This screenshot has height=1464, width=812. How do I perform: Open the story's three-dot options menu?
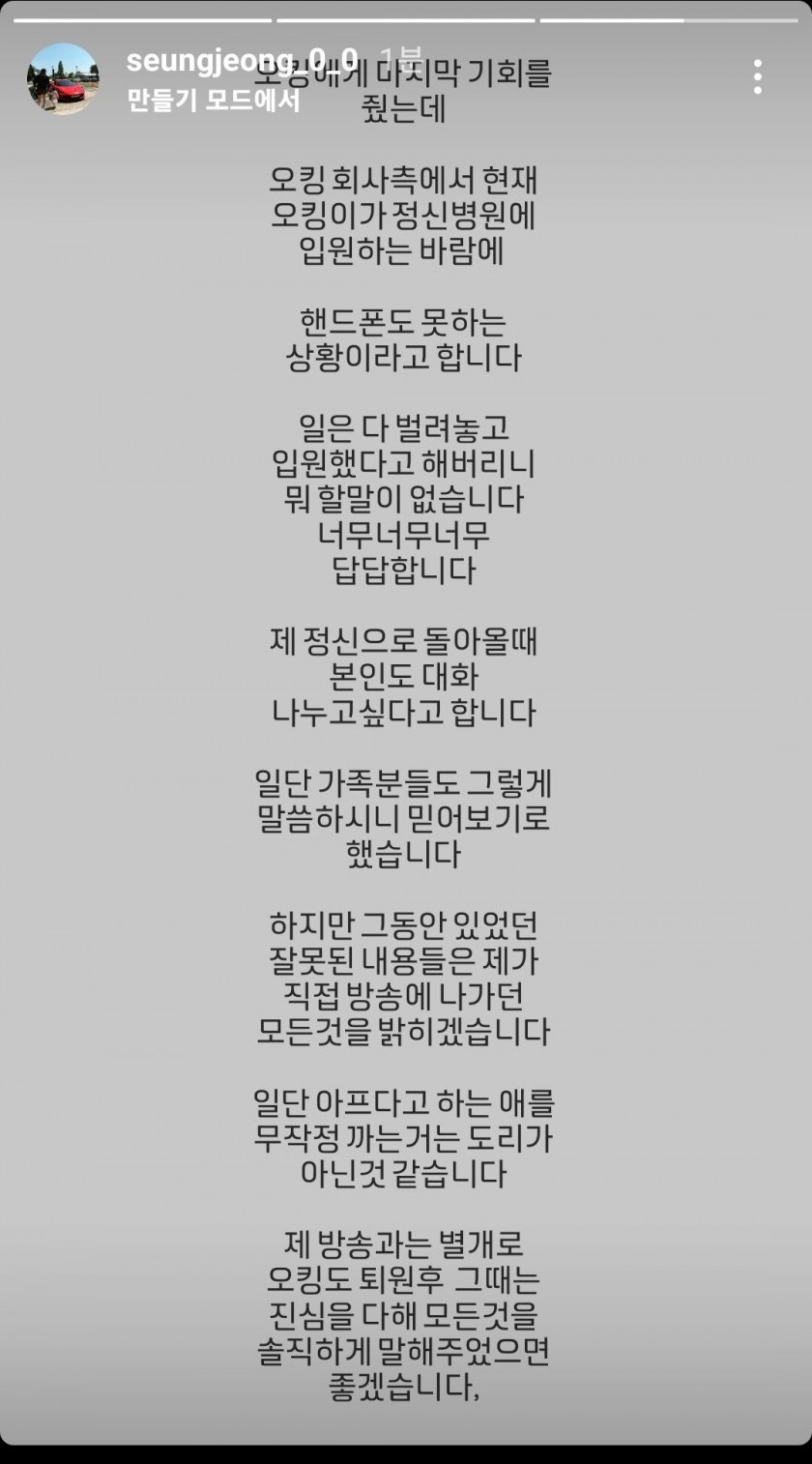point(758,76)
